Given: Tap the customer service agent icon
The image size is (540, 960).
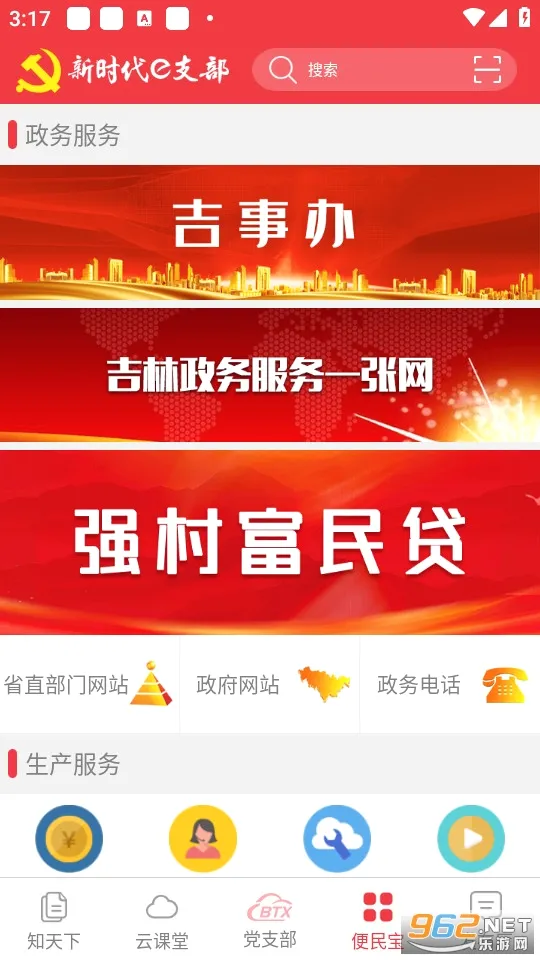Looking at the screenshot, I should point(203,838).
